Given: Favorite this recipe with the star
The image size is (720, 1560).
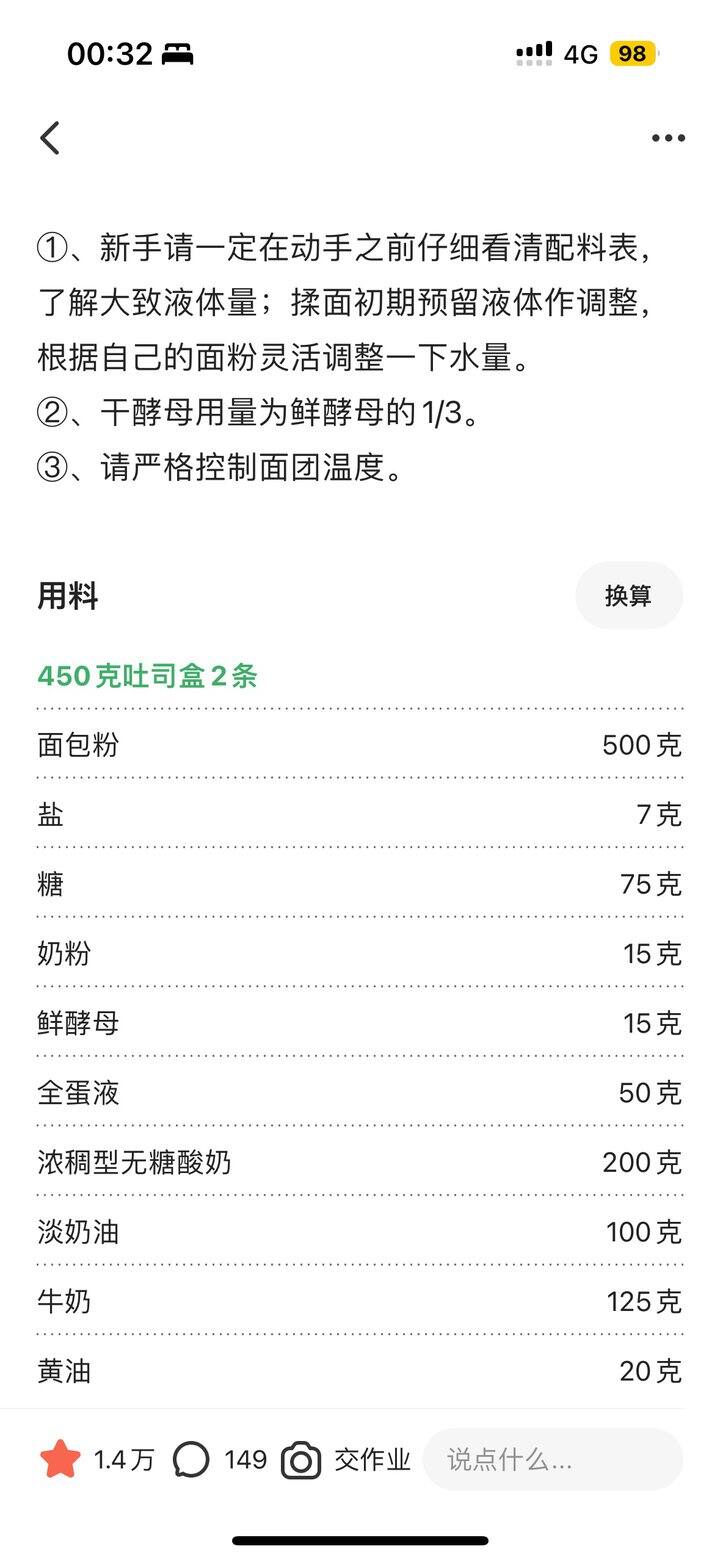Looking at the screenshot, I should (60, 1460).
